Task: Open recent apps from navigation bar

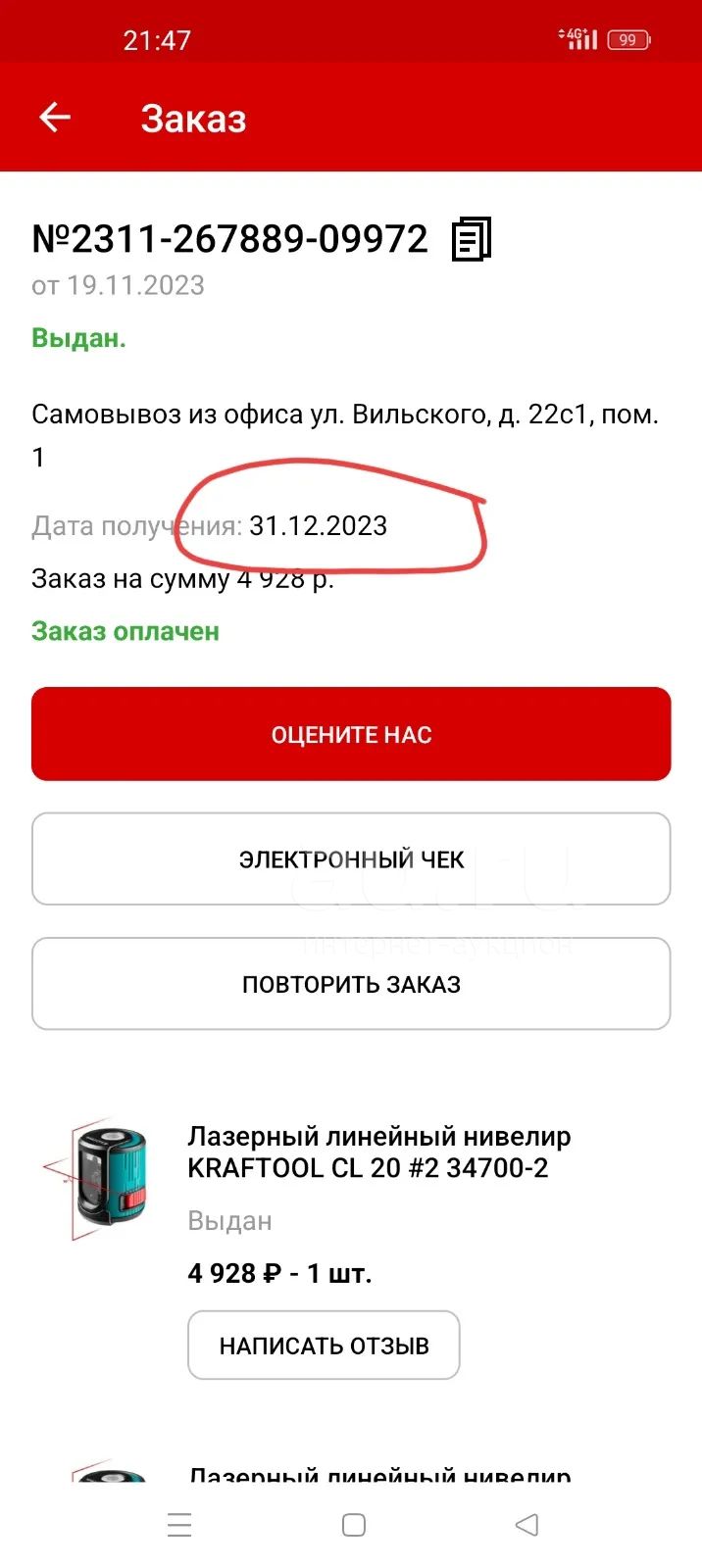Action: (x=179, y=1525)
